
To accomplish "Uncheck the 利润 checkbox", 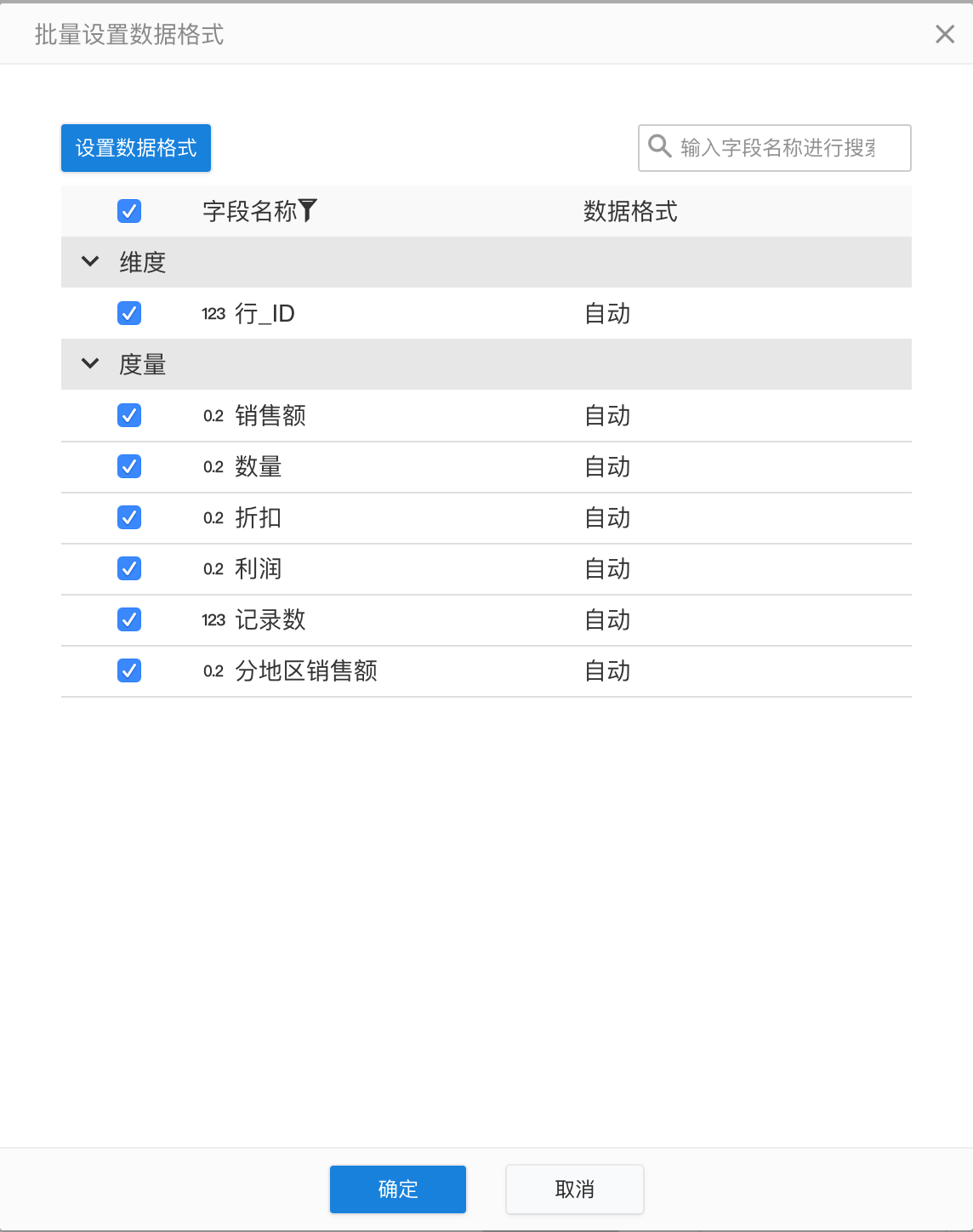I will [129, 568].
